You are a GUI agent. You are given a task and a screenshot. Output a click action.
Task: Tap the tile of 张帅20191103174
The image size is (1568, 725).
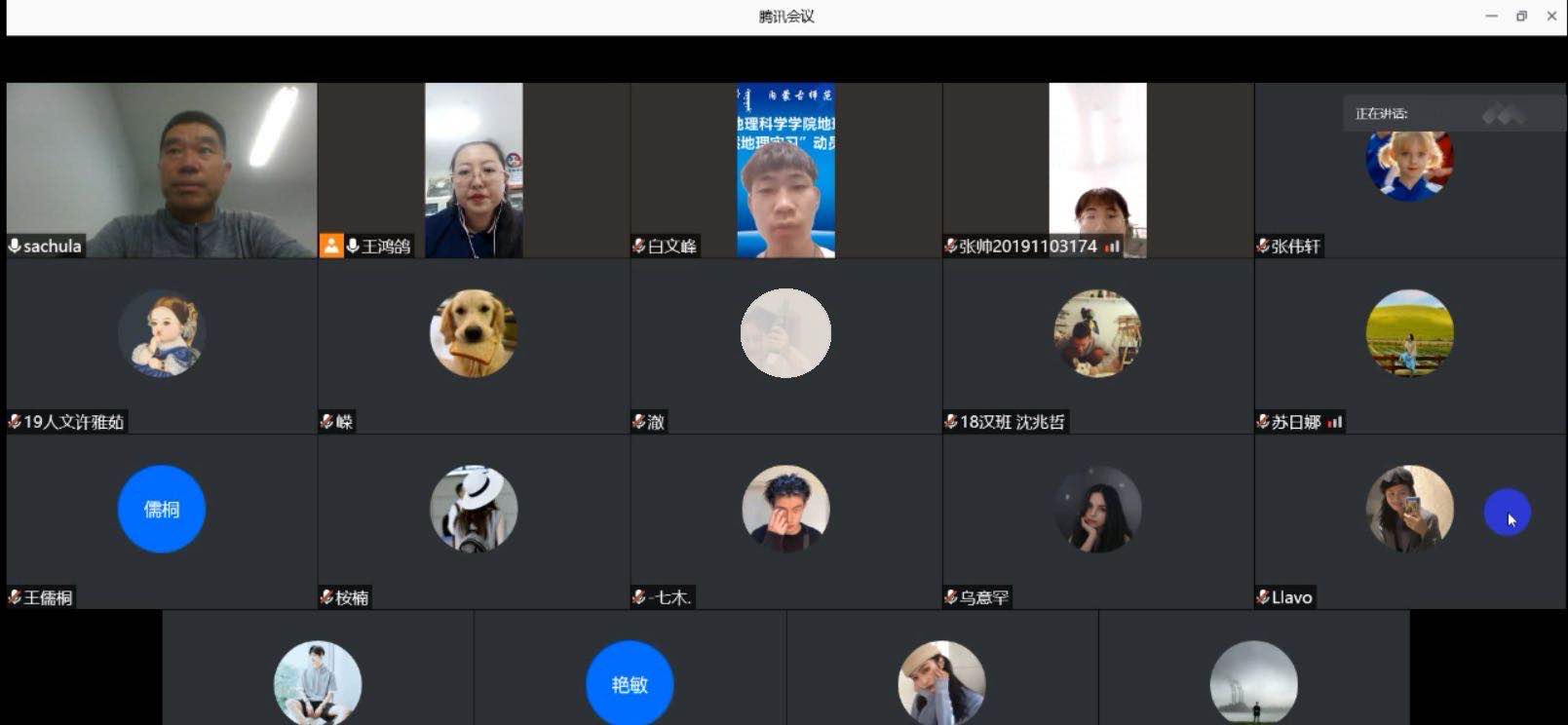coord(1097,170)
